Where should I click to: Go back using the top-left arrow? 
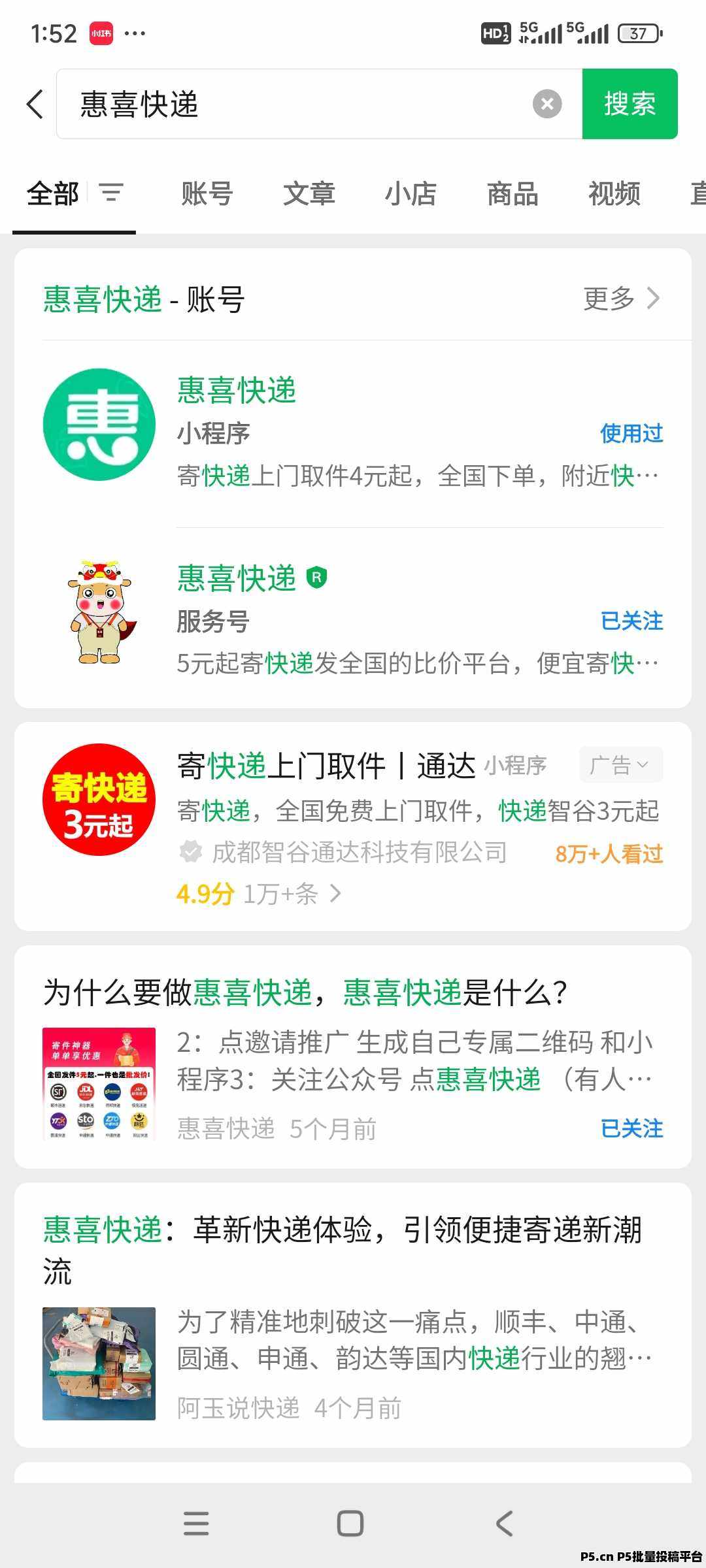click(35, 105)
